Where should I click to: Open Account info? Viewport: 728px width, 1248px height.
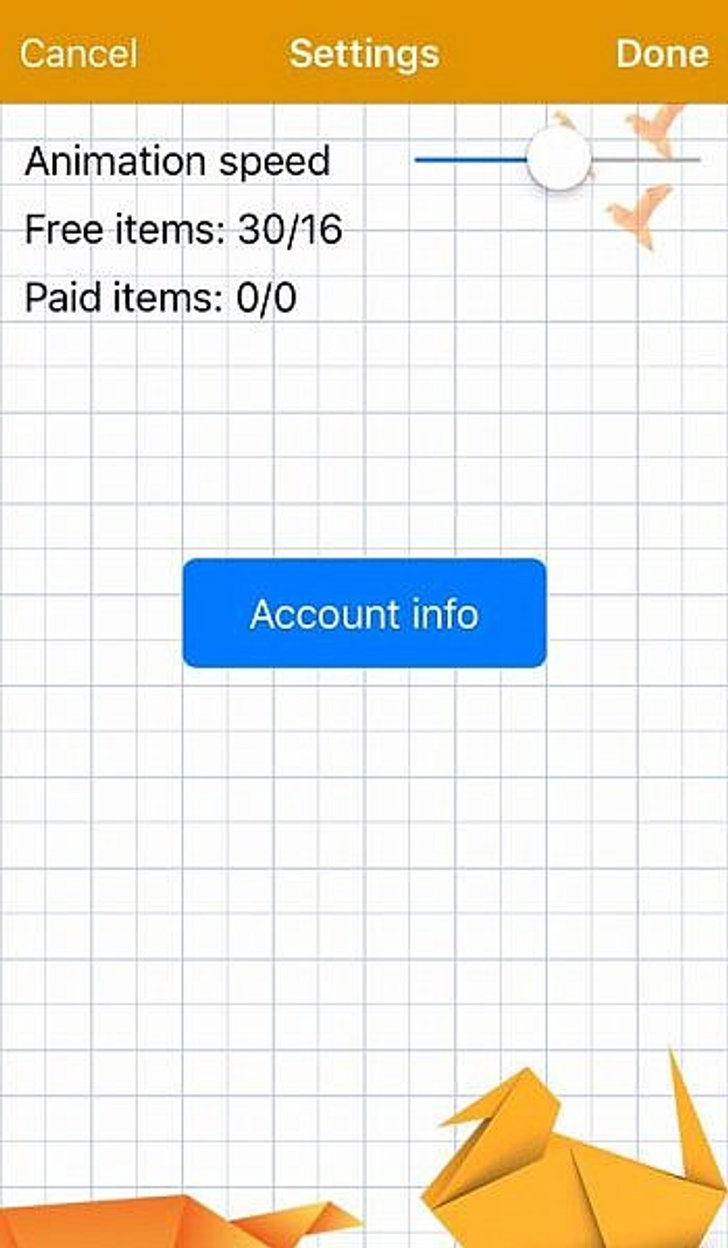pyautogui.click(x=364, y=613)
